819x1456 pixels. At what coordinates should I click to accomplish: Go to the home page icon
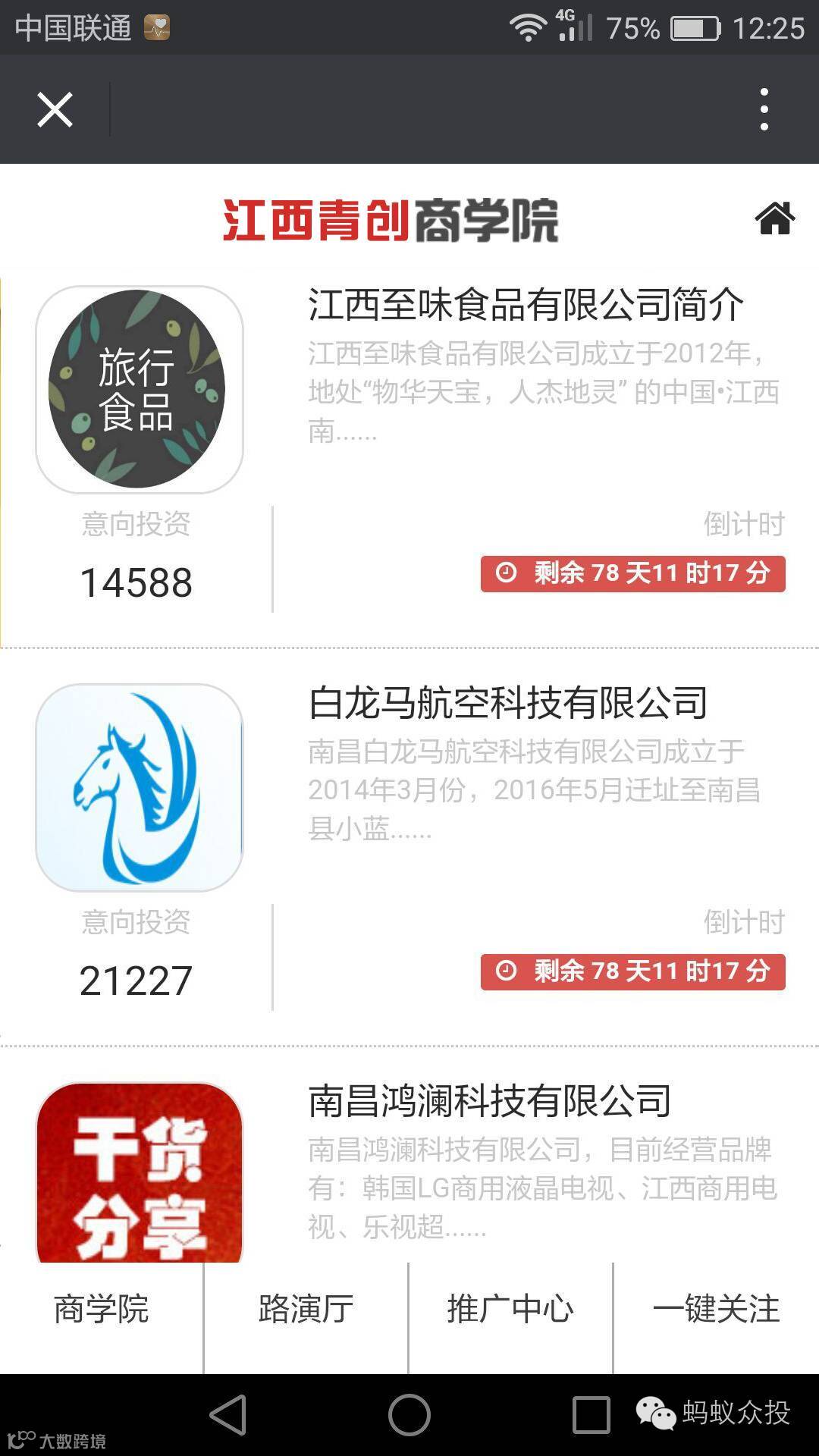click(x=774, y=219)
